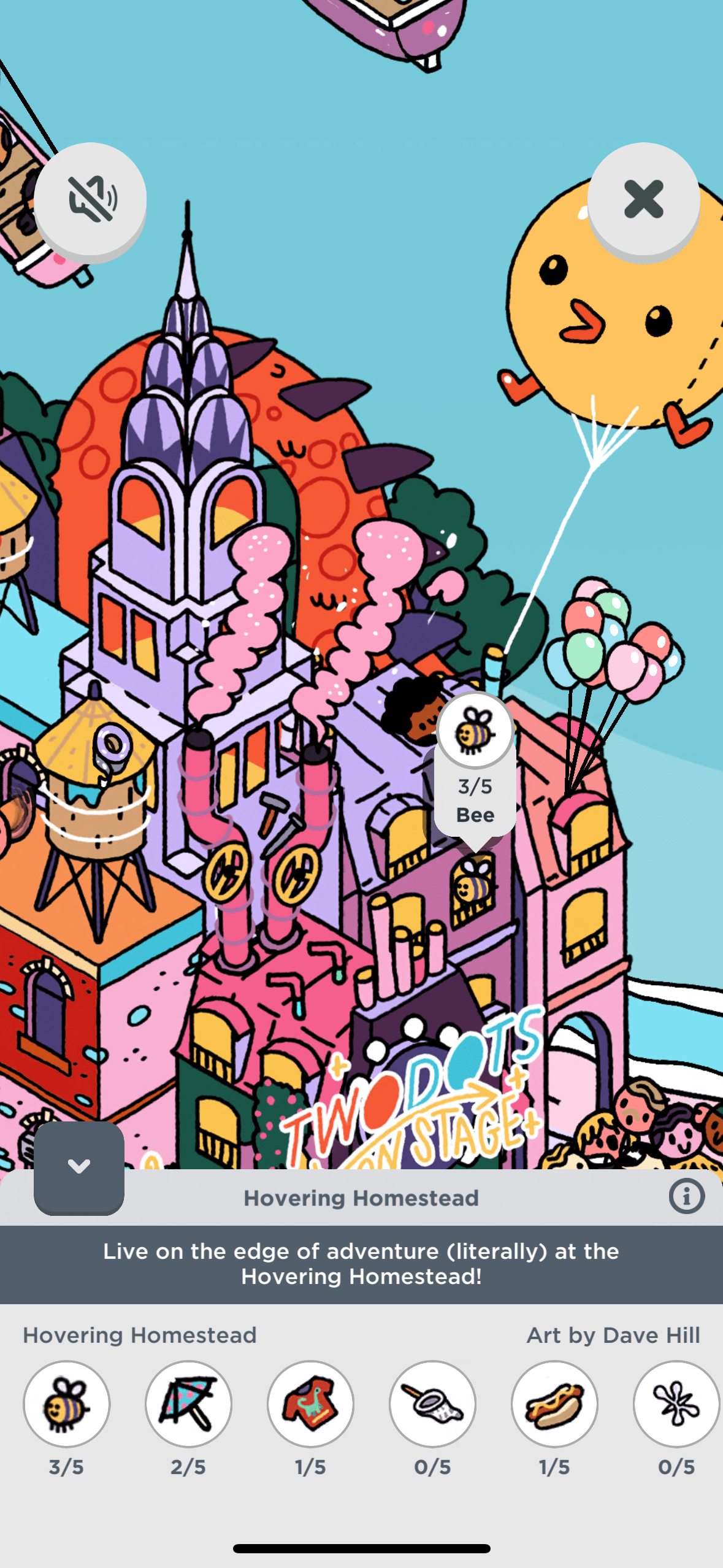Select the bee item showing 3/5

coord(66,1404)
